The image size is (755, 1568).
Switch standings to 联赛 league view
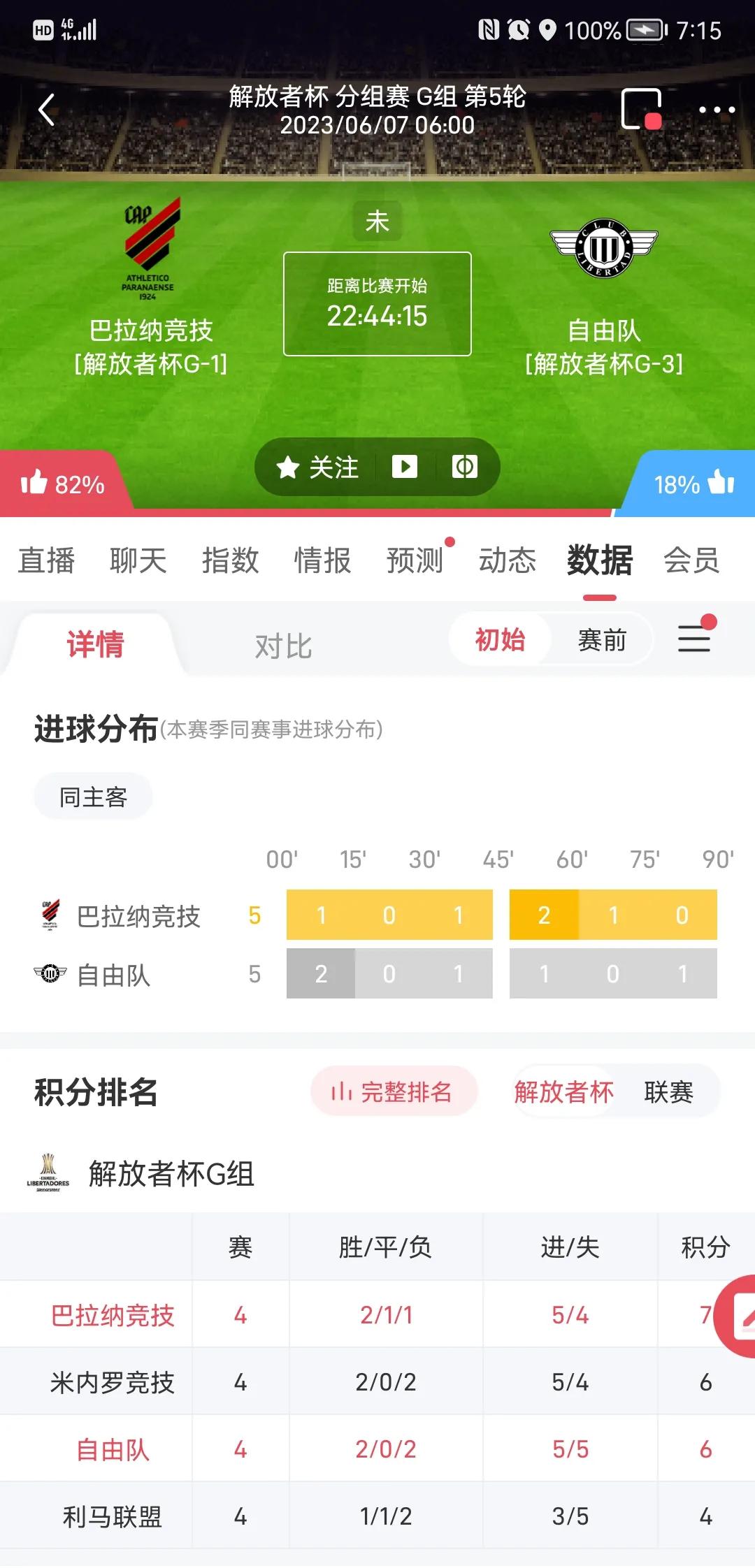tap(666, 1092)
